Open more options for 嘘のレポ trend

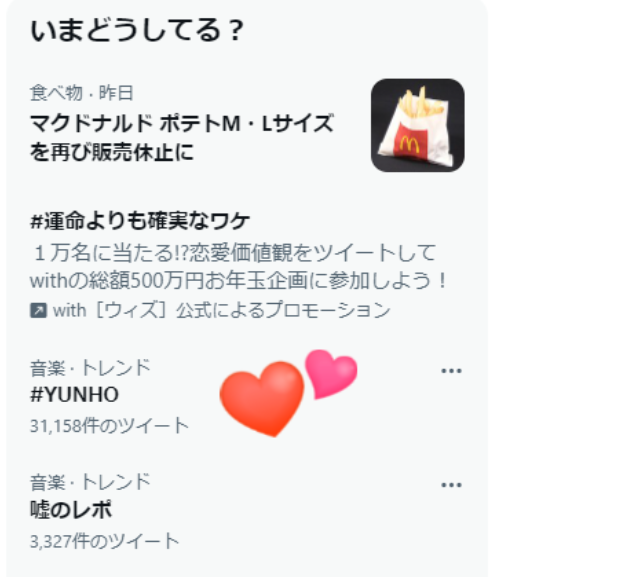click(451, 485)
